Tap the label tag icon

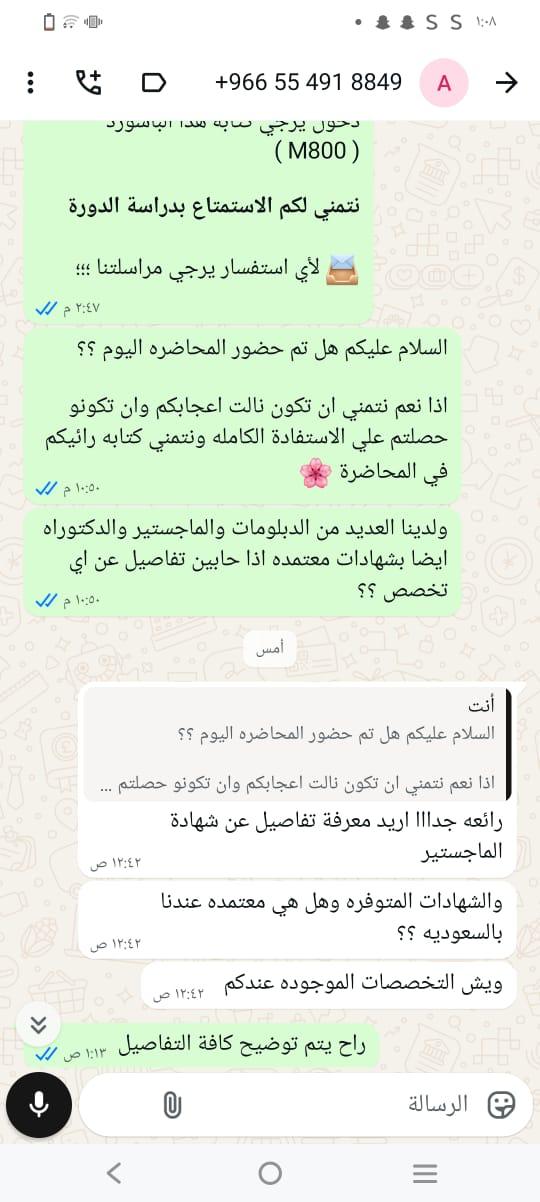tap(153, 82)
